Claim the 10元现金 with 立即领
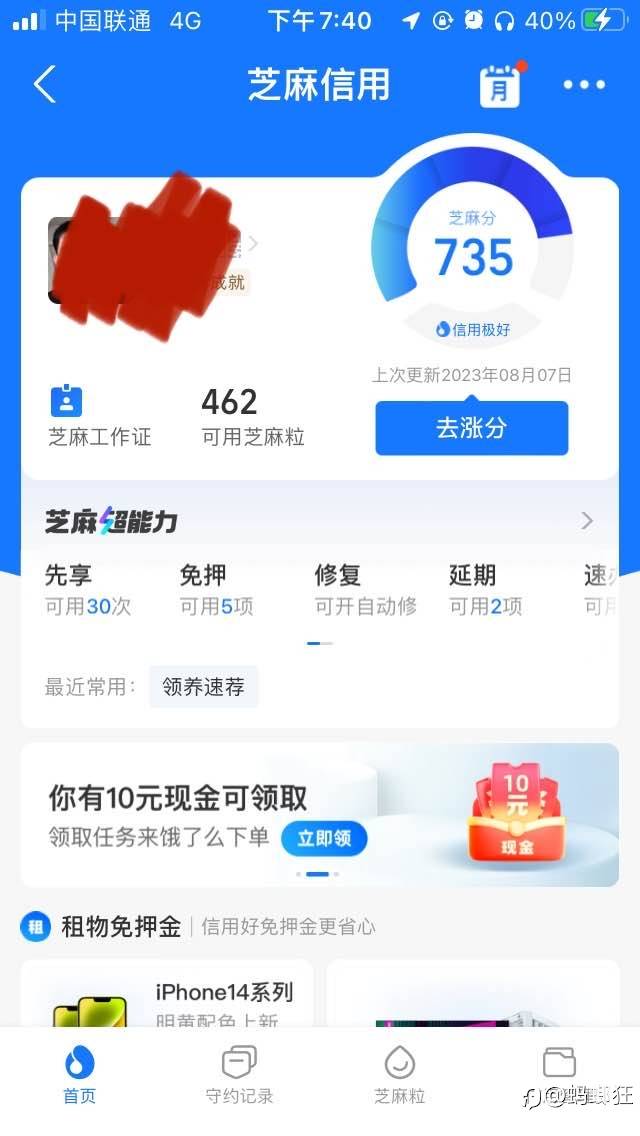The image size is (640, 1136). (x=324, y=838)
